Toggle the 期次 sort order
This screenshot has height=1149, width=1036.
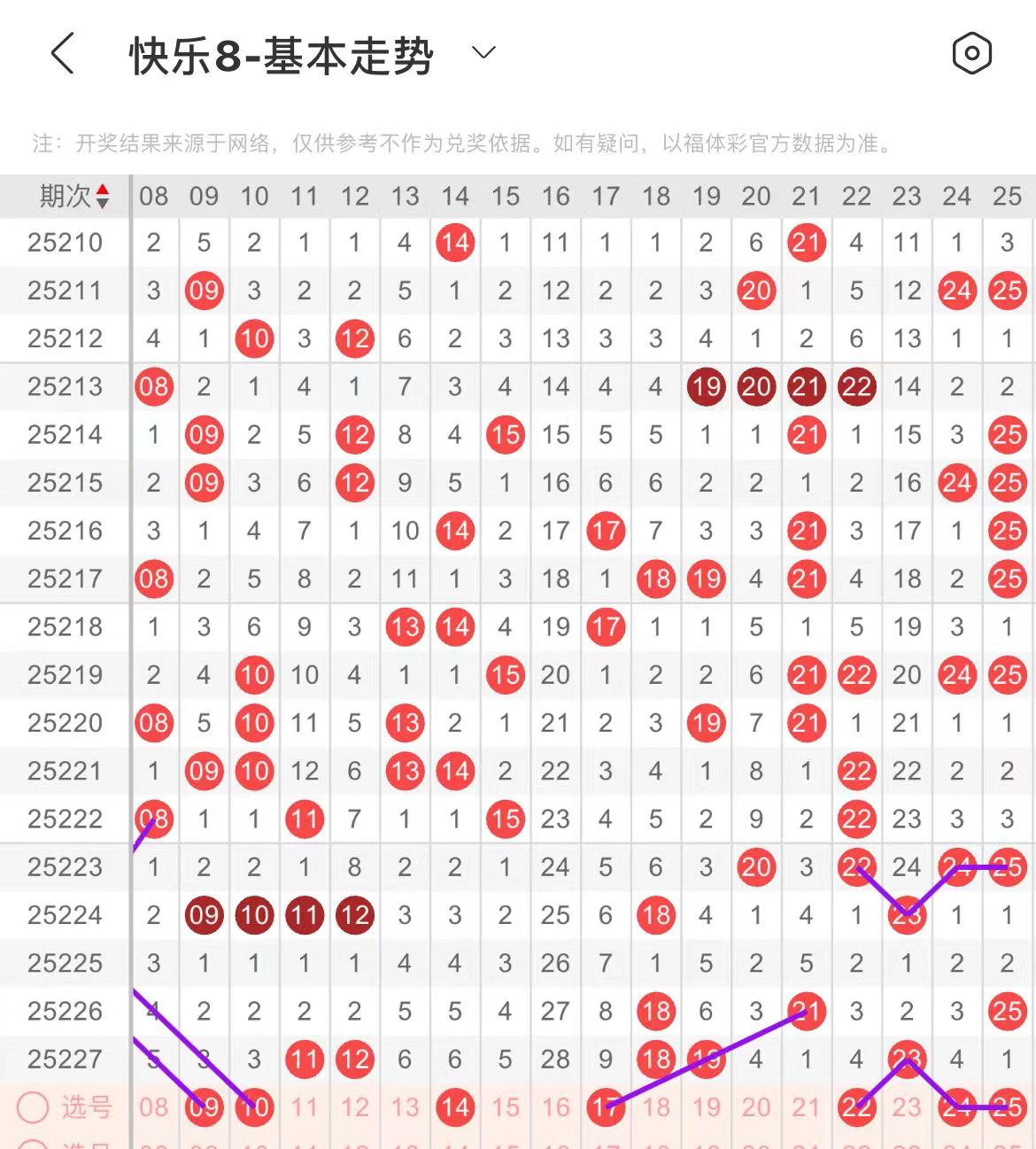click(x=74, y=196)
